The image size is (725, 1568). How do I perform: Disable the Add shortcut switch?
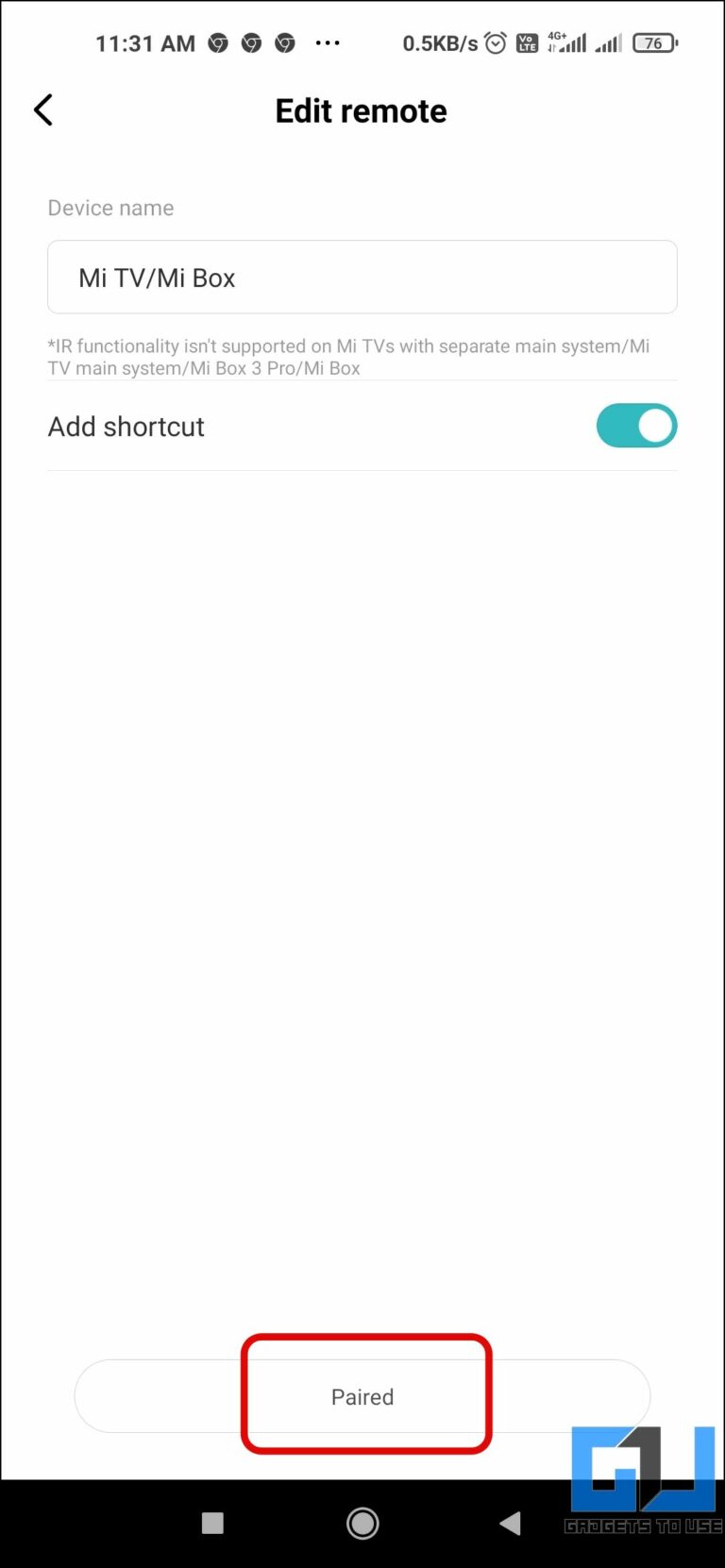(636, 427)
